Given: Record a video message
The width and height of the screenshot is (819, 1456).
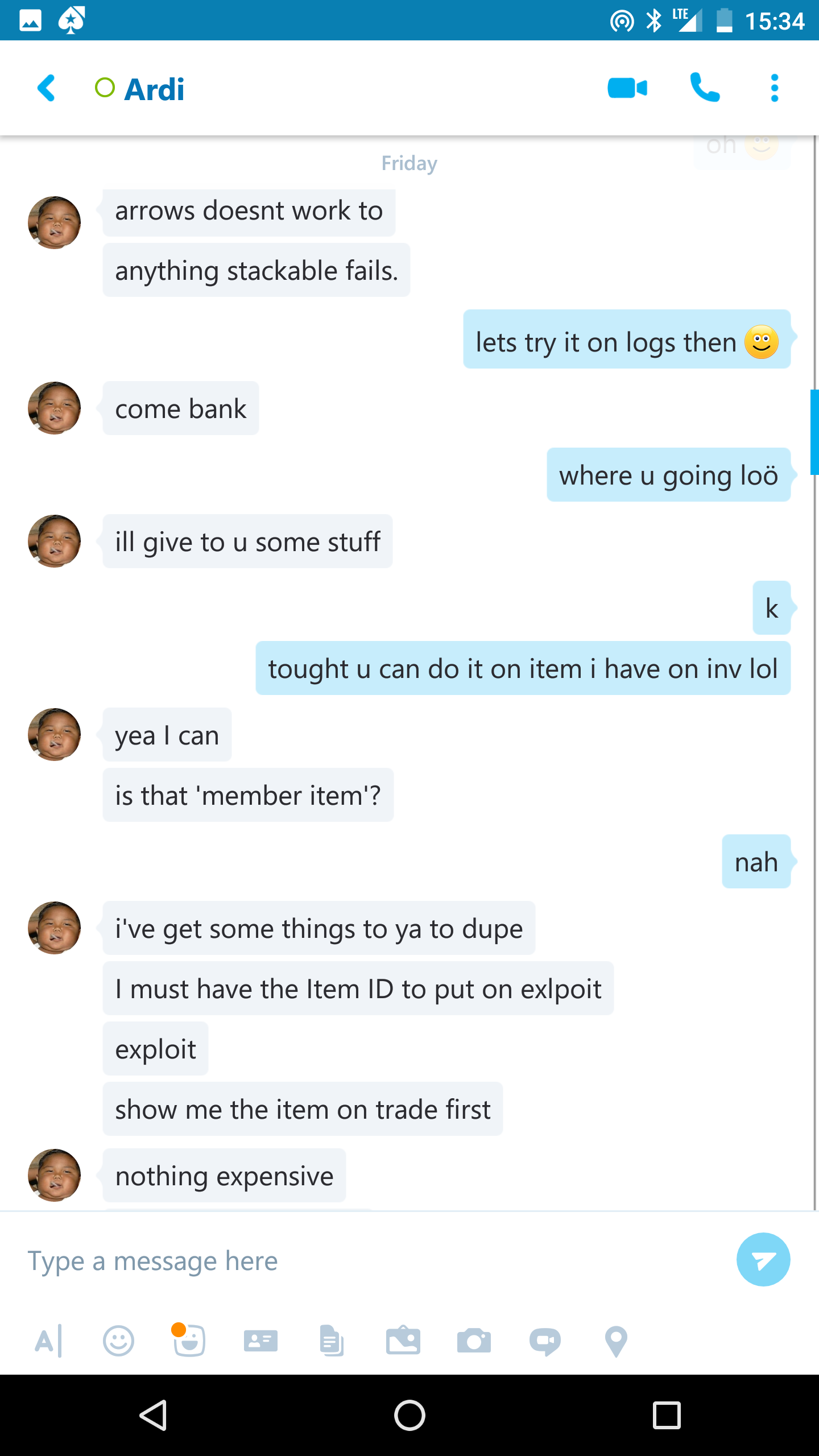Looking at the screenshot, I should 545,1342.
